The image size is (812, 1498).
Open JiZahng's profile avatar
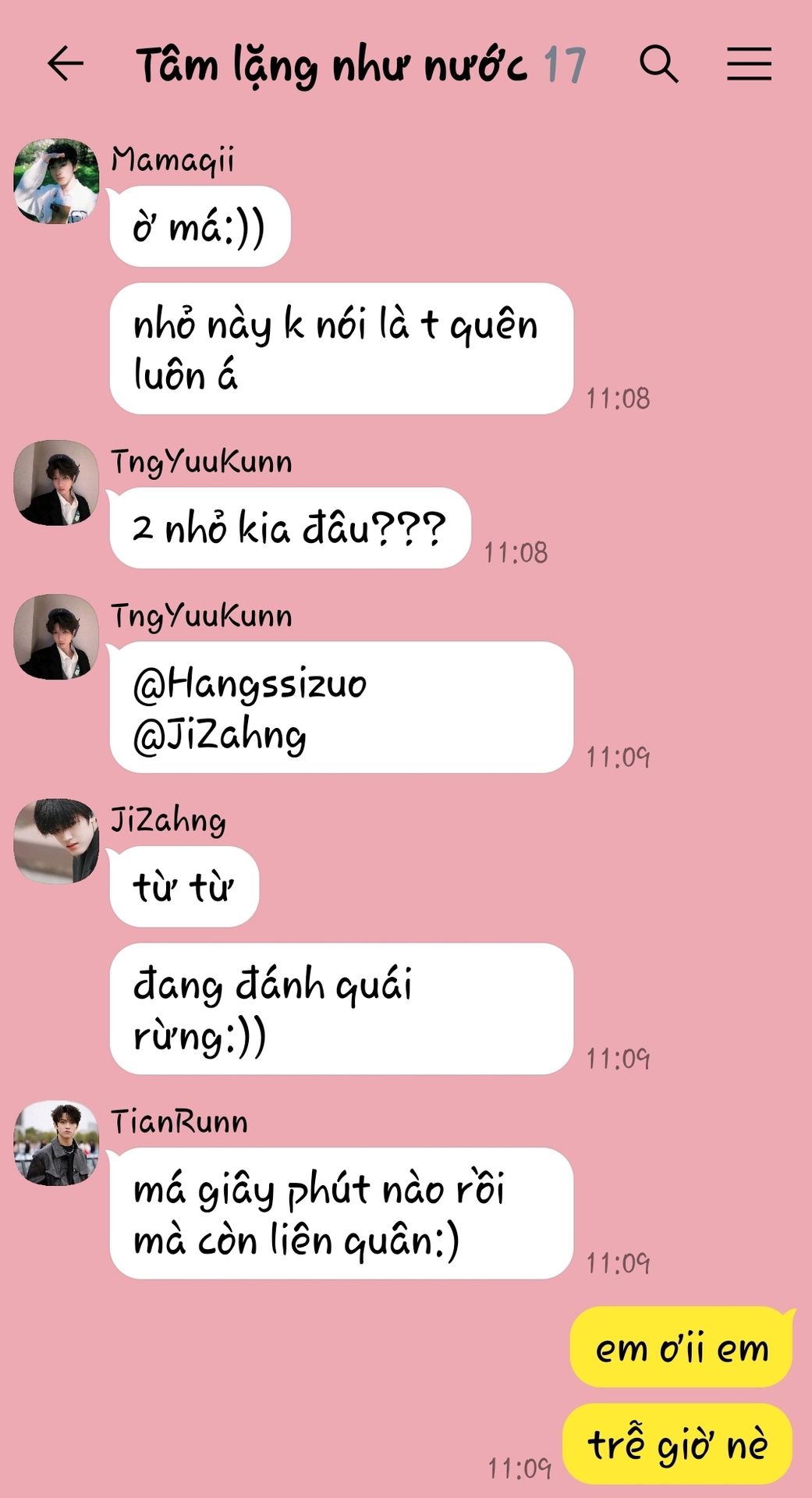(56, 841)
